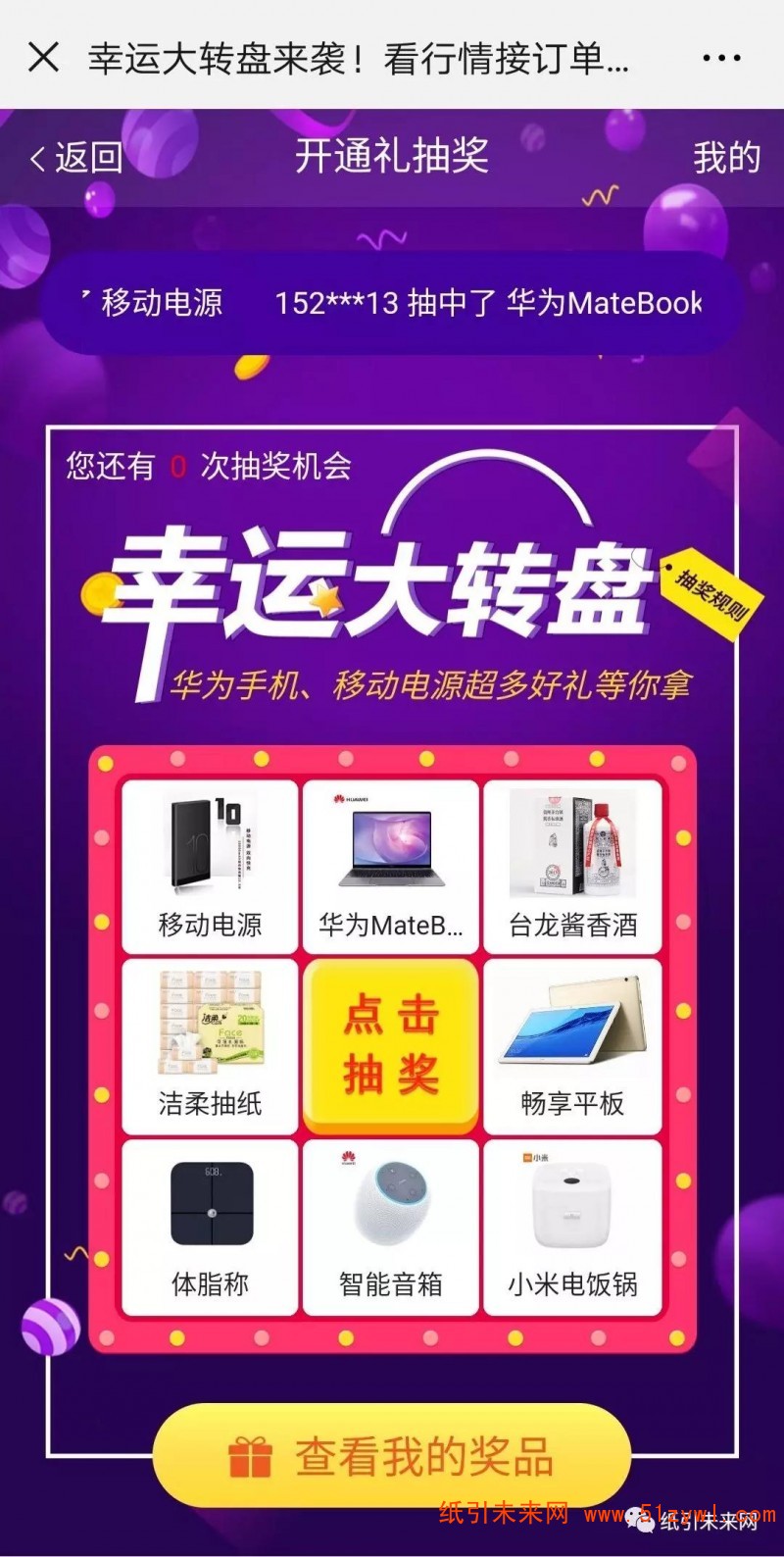Tap 点击抽奖 to draw
This screenshot has height=1557, width=784.
pos(391,1045)
